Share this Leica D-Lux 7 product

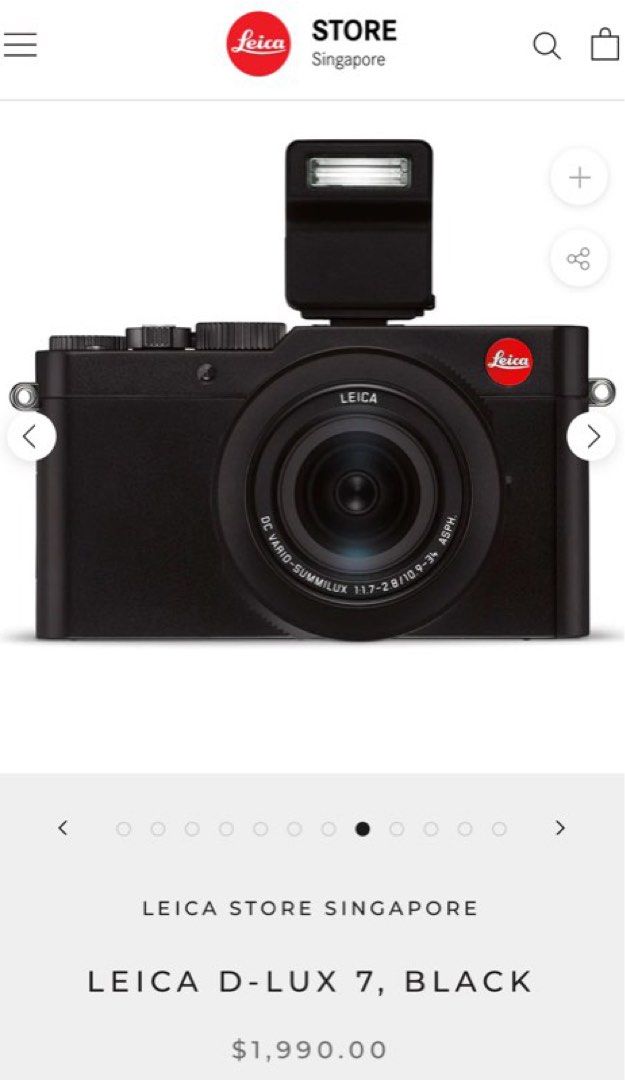pos(579,260)
